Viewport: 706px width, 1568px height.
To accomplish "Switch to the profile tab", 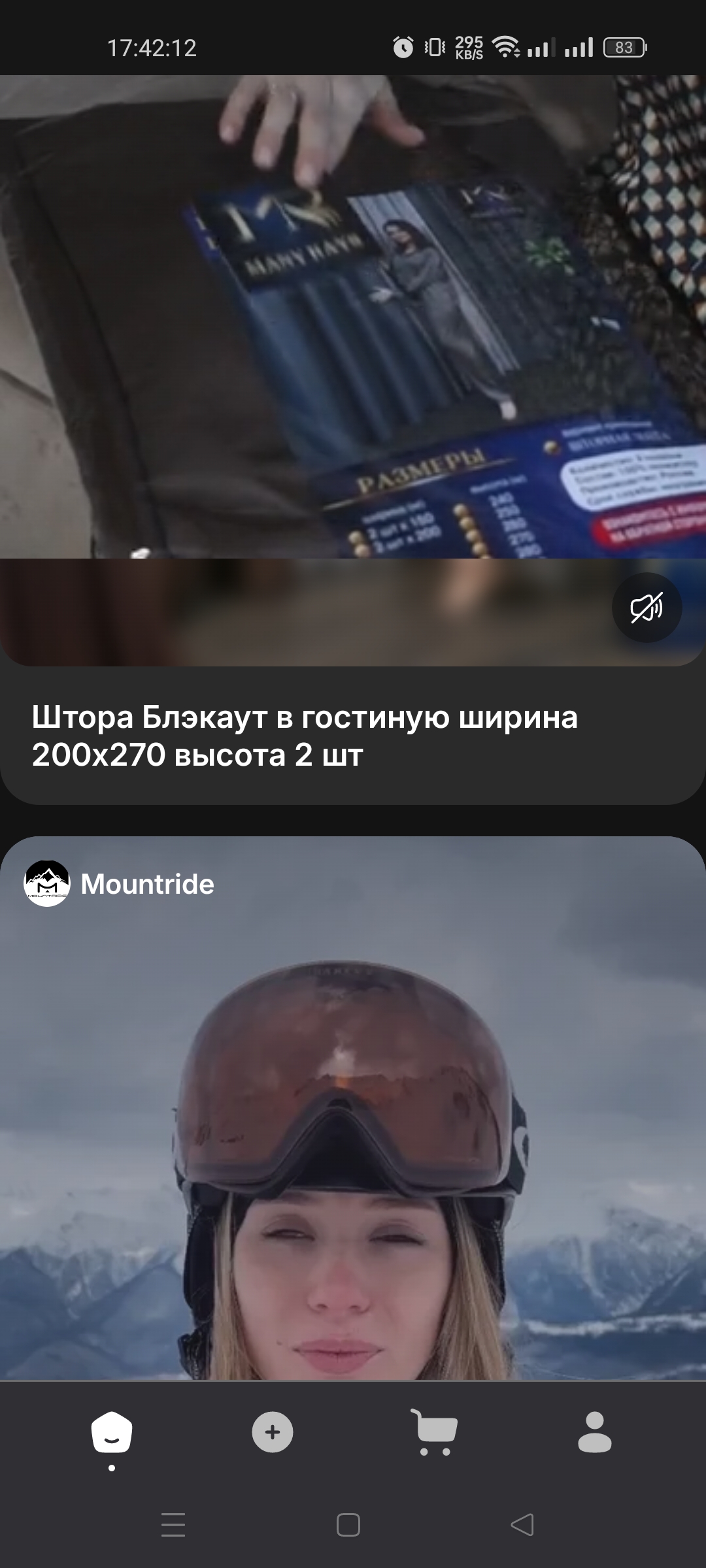I will click(594, 1432).
